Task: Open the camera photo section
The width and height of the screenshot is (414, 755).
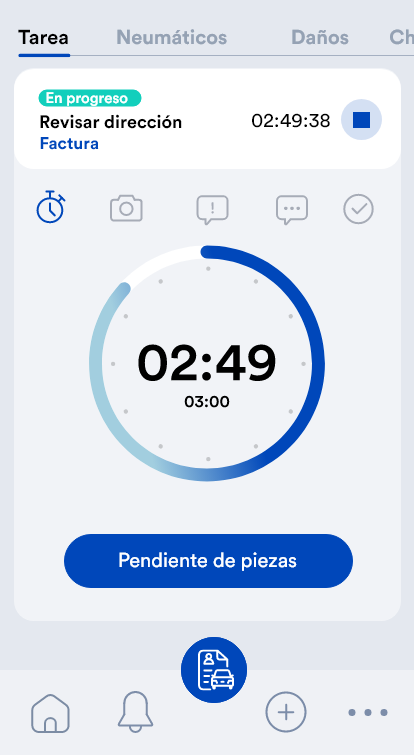Action: point(126,208)
